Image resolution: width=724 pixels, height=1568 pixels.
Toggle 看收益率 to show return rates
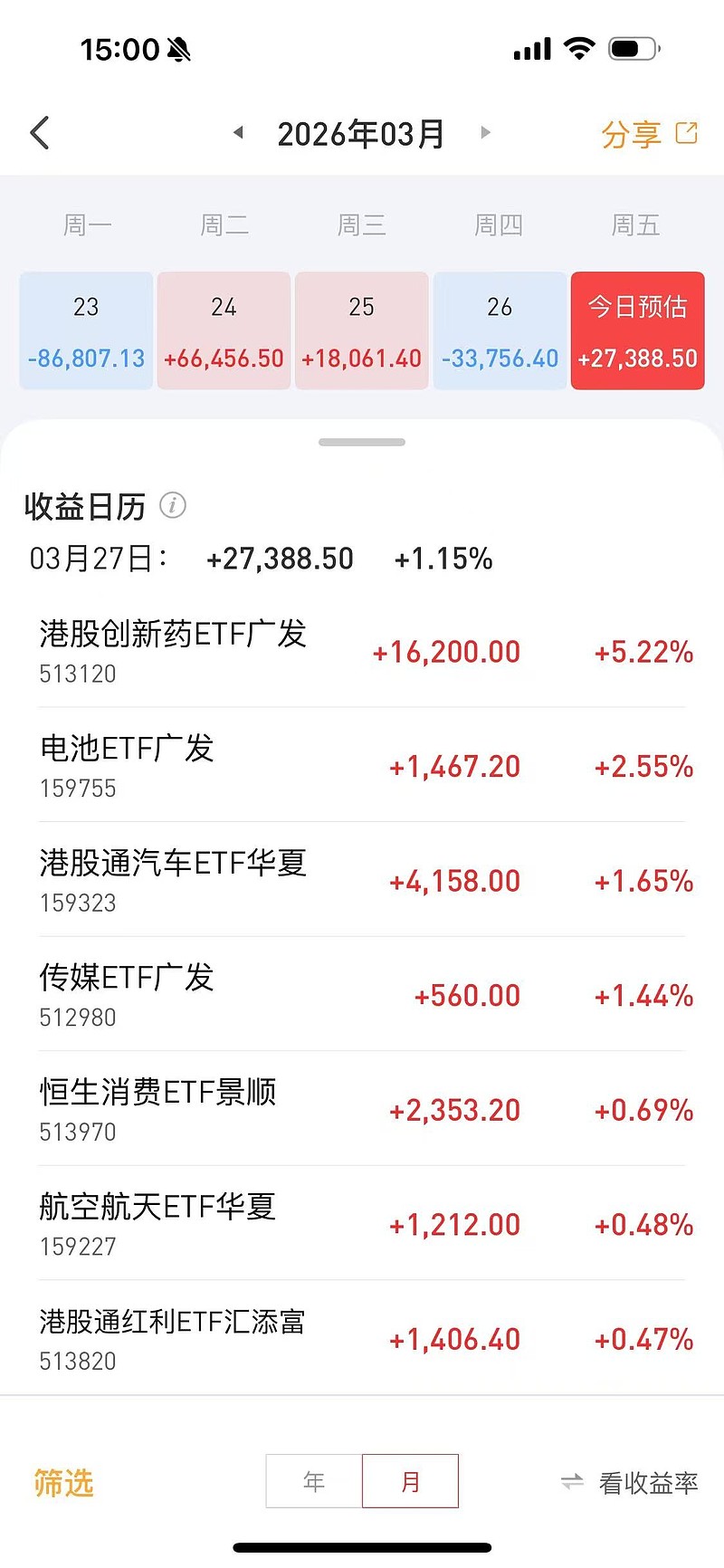630,1482
